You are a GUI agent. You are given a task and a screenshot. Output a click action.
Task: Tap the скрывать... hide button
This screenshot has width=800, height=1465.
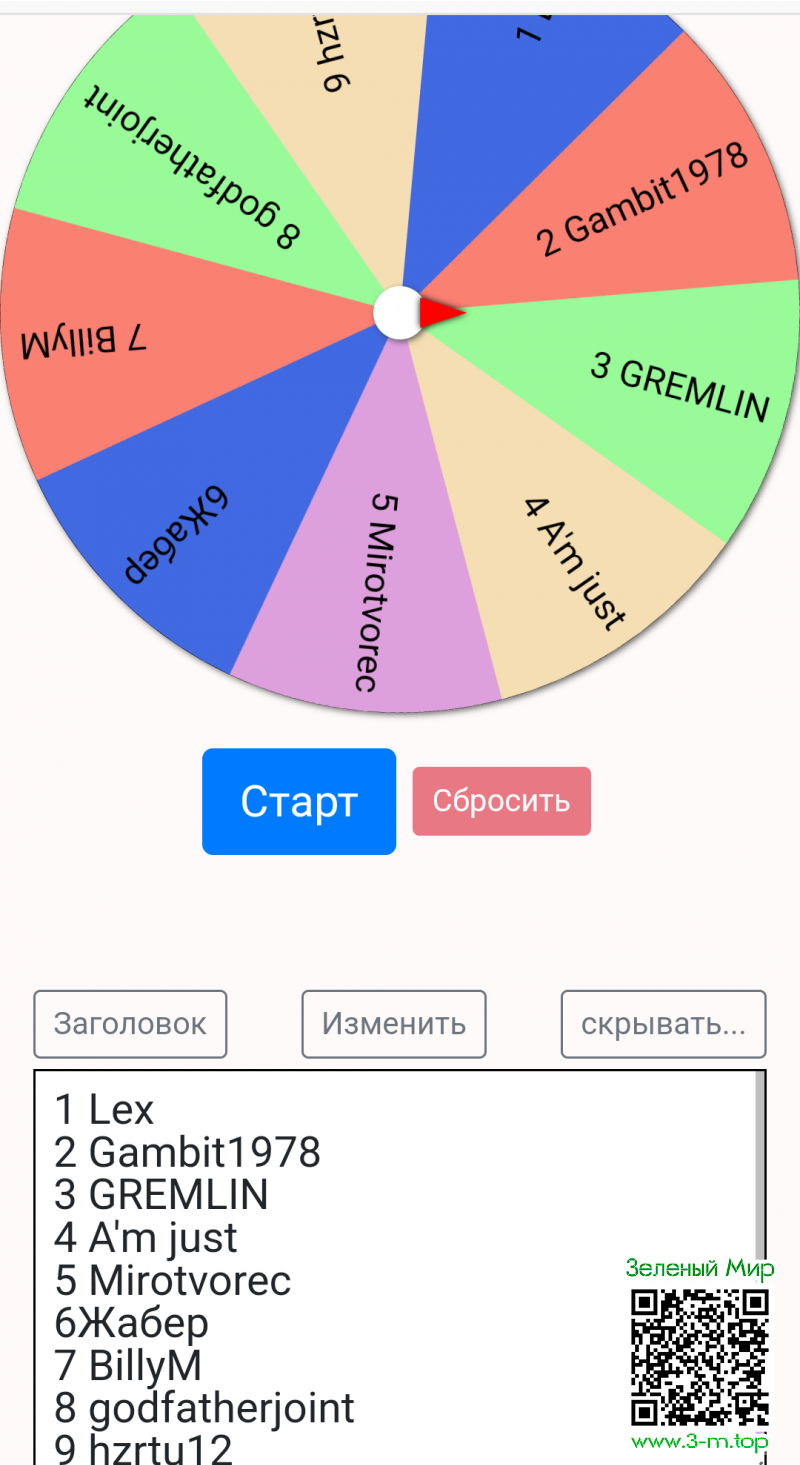point(663,1024)
